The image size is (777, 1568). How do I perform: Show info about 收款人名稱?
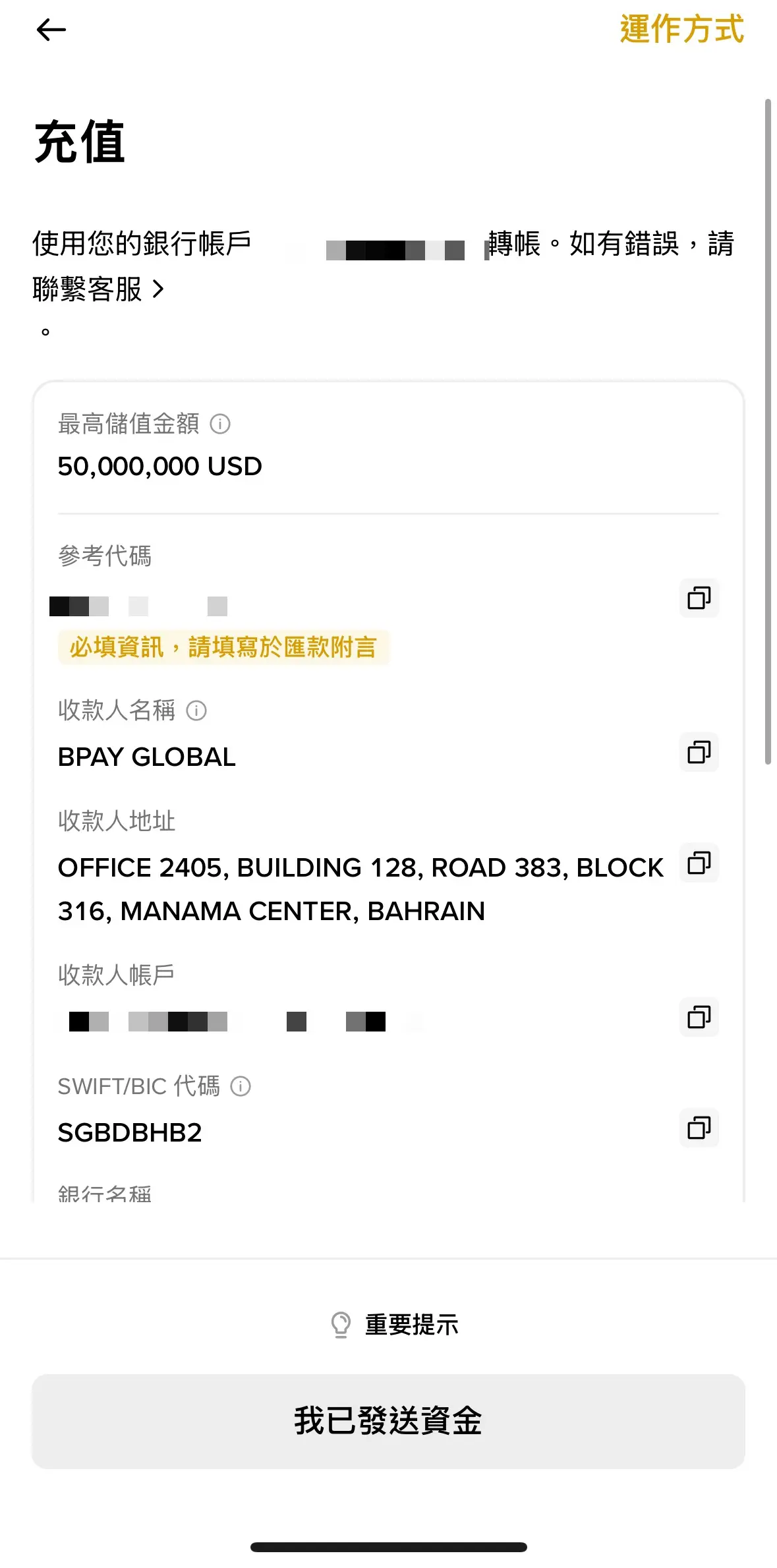click(x=196, y=711)
